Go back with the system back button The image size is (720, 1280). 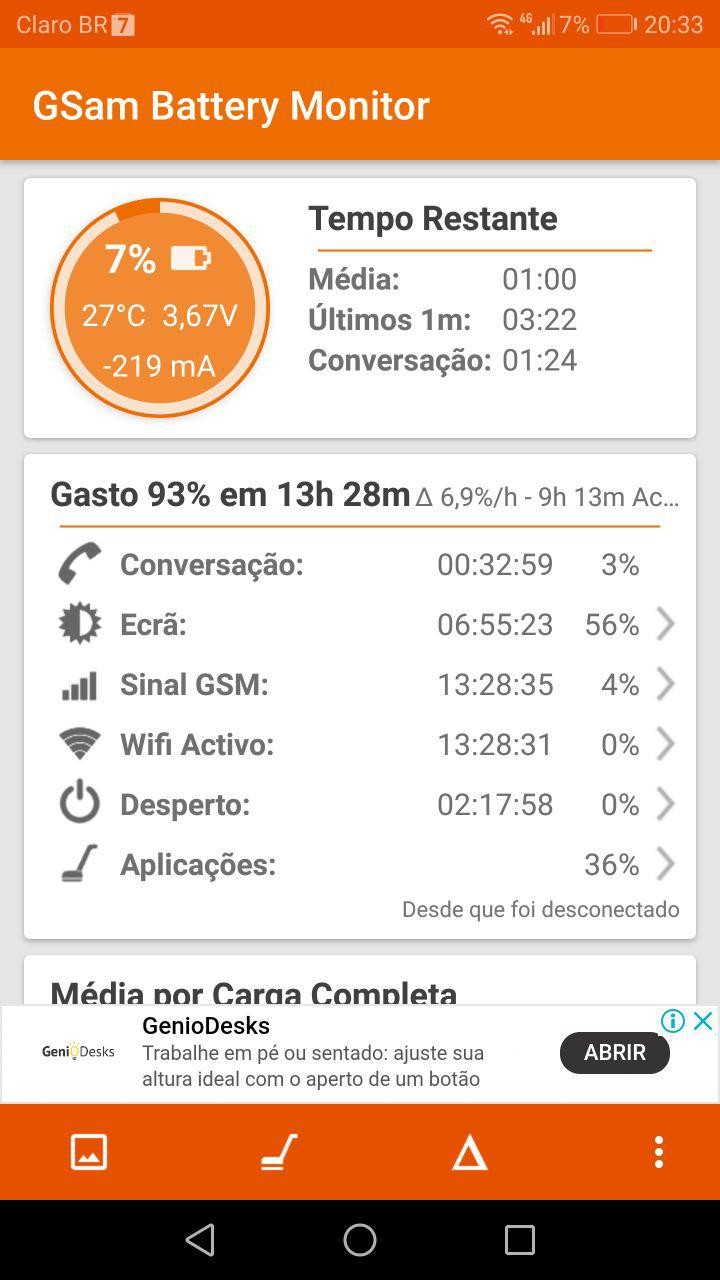pyautogui.click(x=200, y=1240)
